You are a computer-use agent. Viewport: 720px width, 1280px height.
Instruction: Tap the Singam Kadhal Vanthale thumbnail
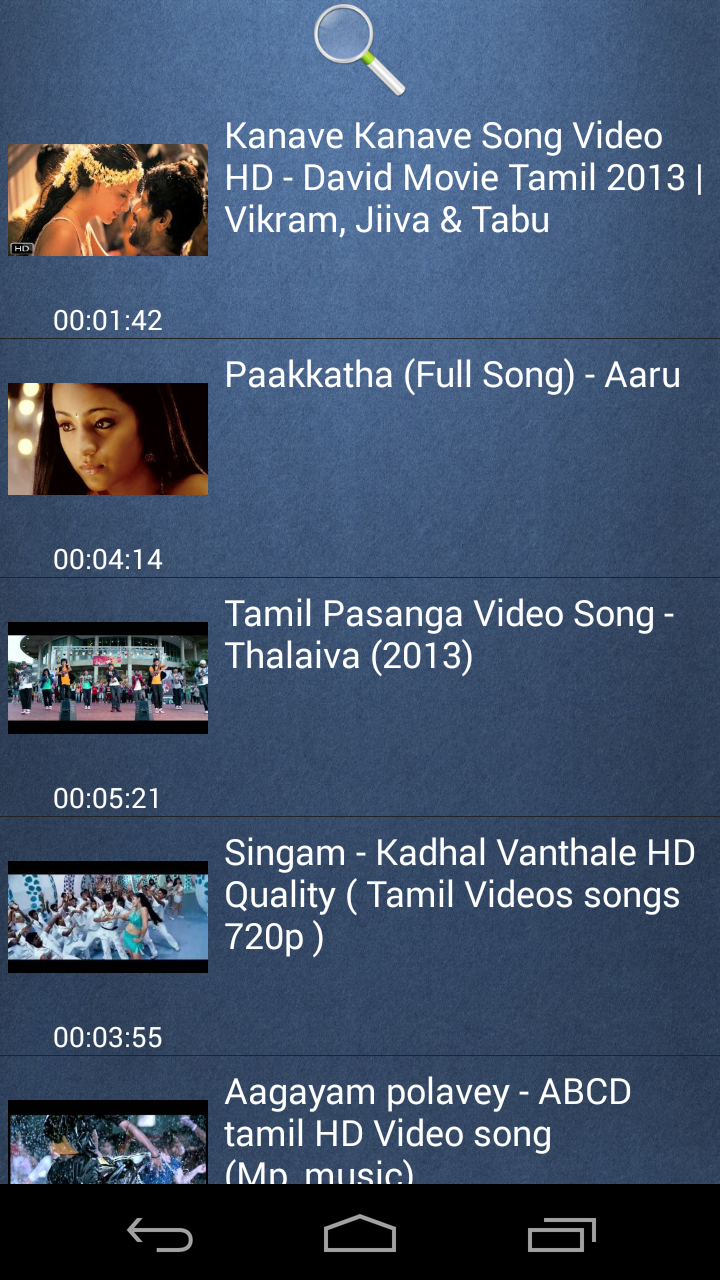point(107,917)
